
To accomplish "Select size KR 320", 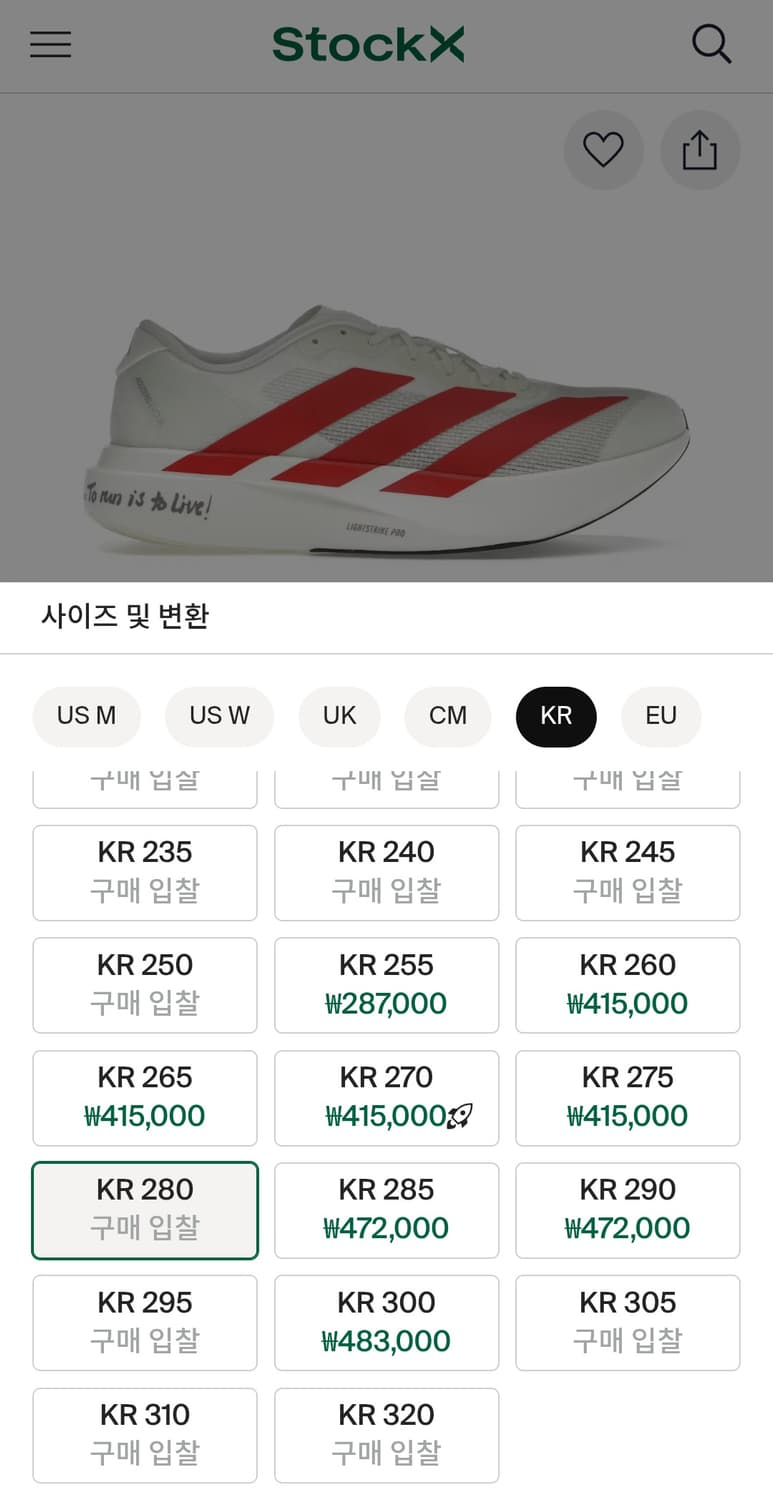I will (386, 1434).
